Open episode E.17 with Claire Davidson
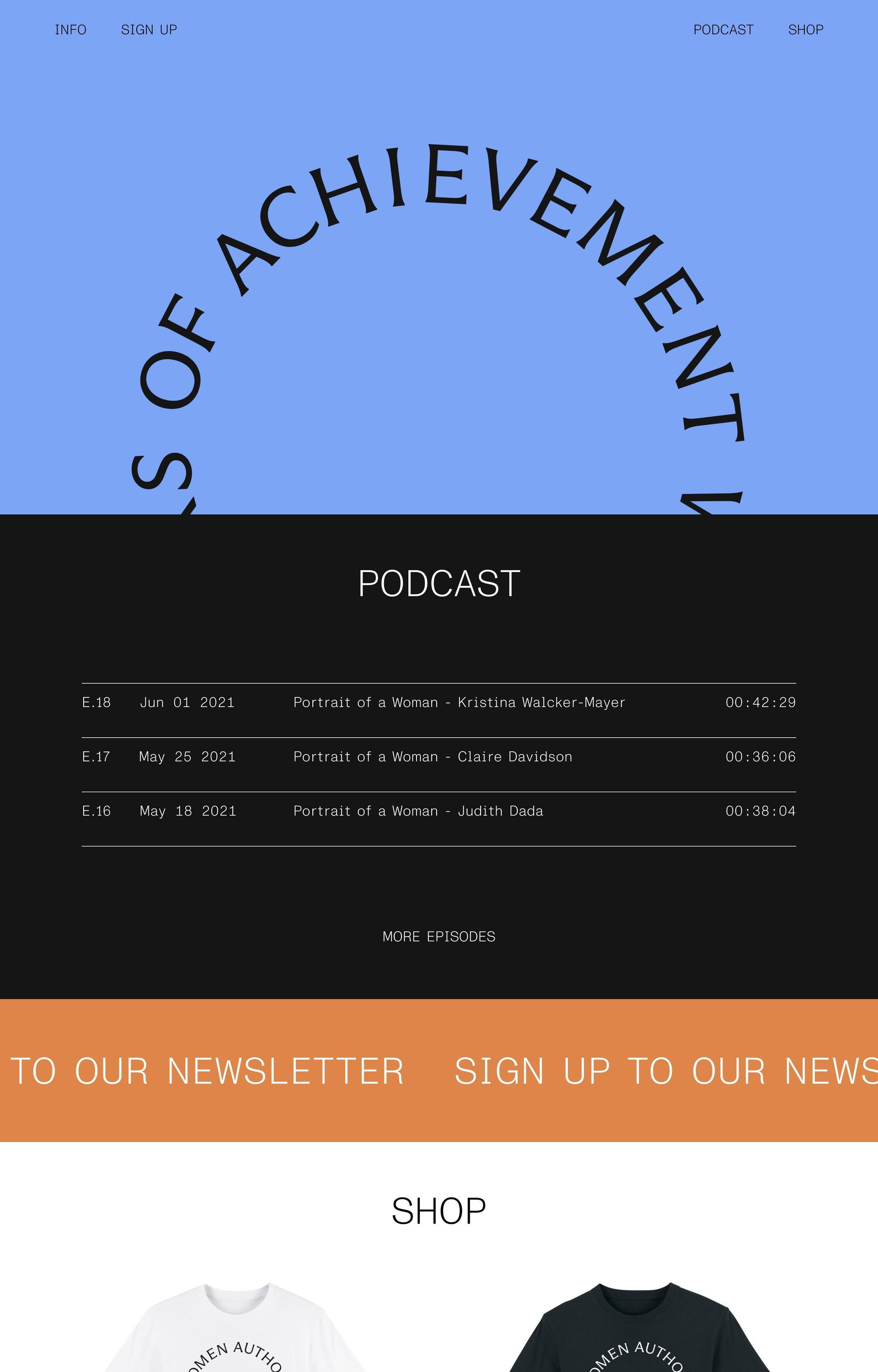Screen dimensions: 878x1372 coord(432,756)
